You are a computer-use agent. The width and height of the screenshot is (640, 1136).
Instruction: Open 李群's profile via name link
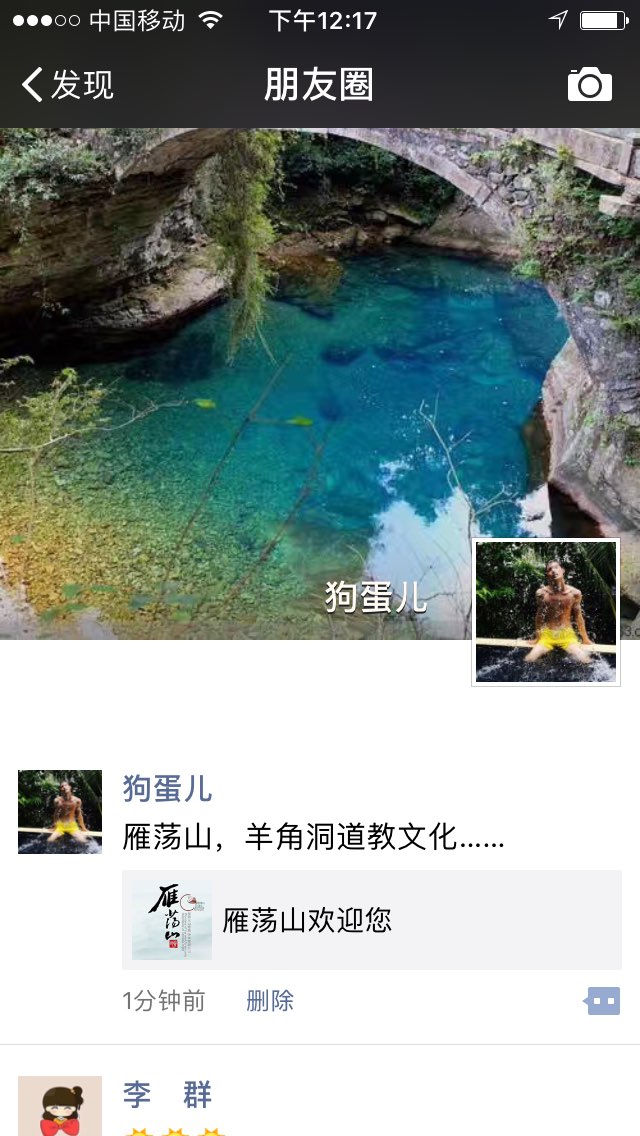point(167,1095)
